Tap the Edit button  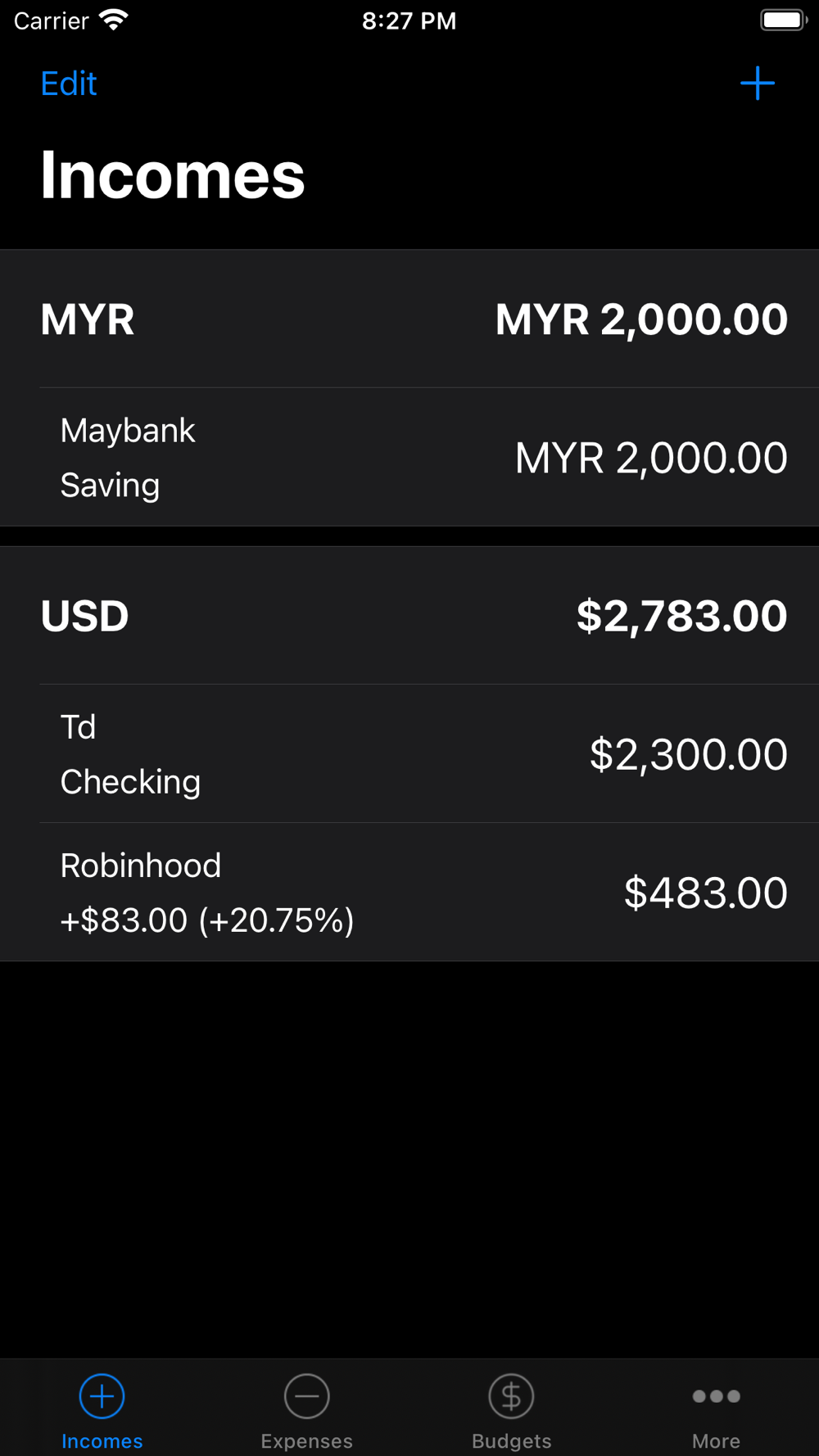point(69,84)
